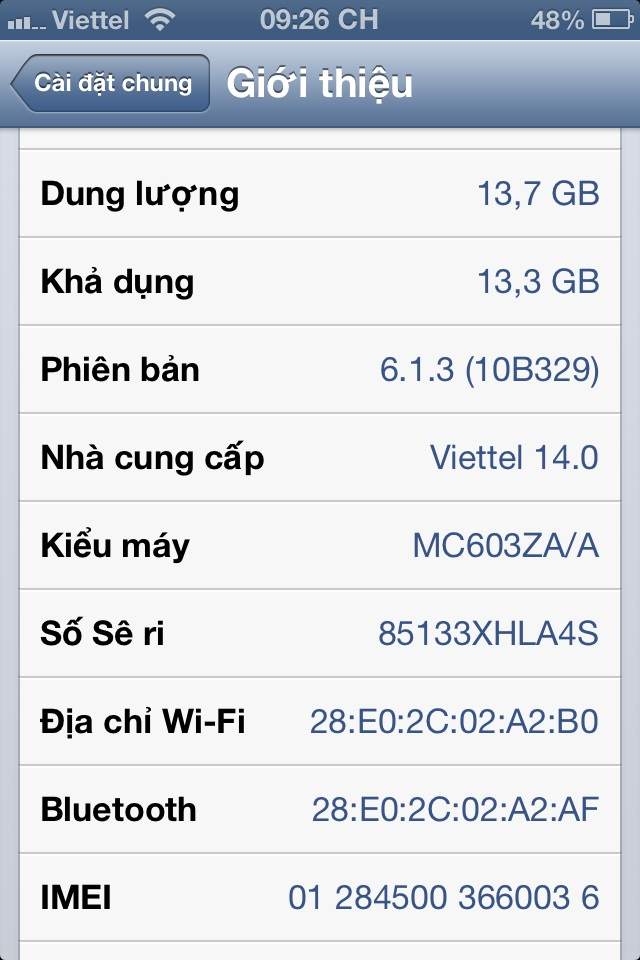
Task: Go back to Cài đặt chung
Action: [111, 83]
